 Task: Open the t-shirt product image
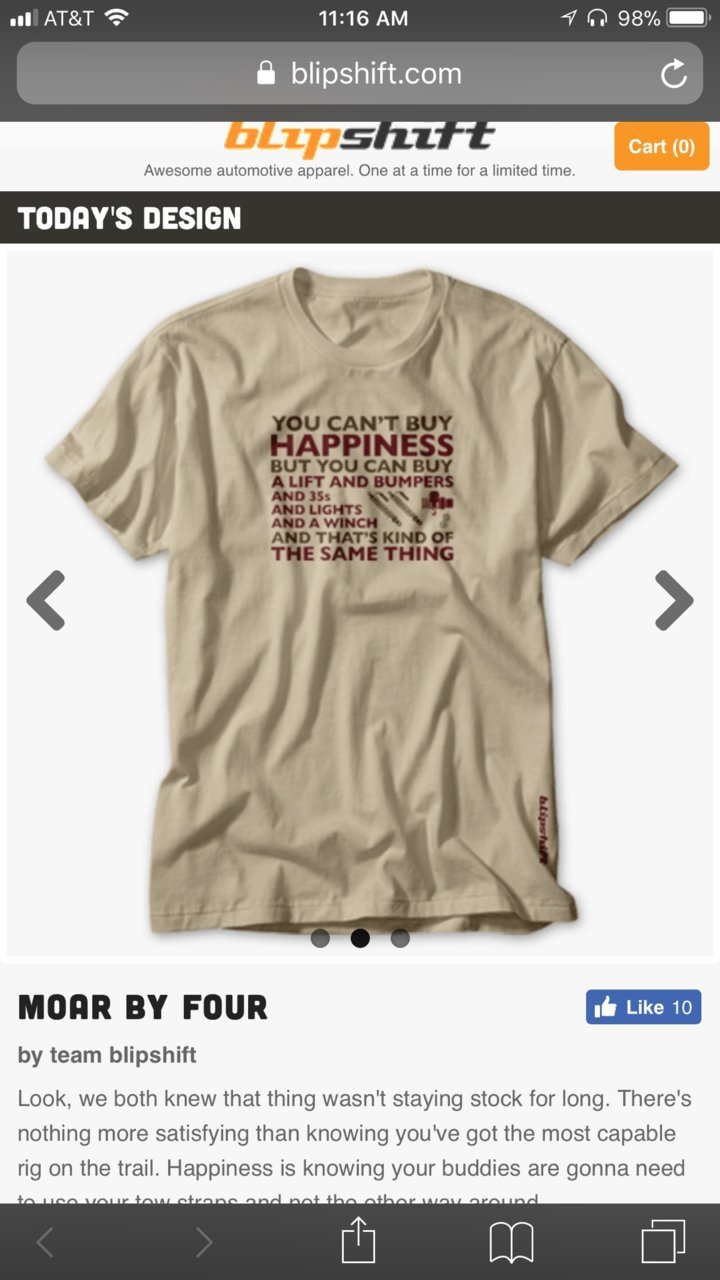point(360,600)
